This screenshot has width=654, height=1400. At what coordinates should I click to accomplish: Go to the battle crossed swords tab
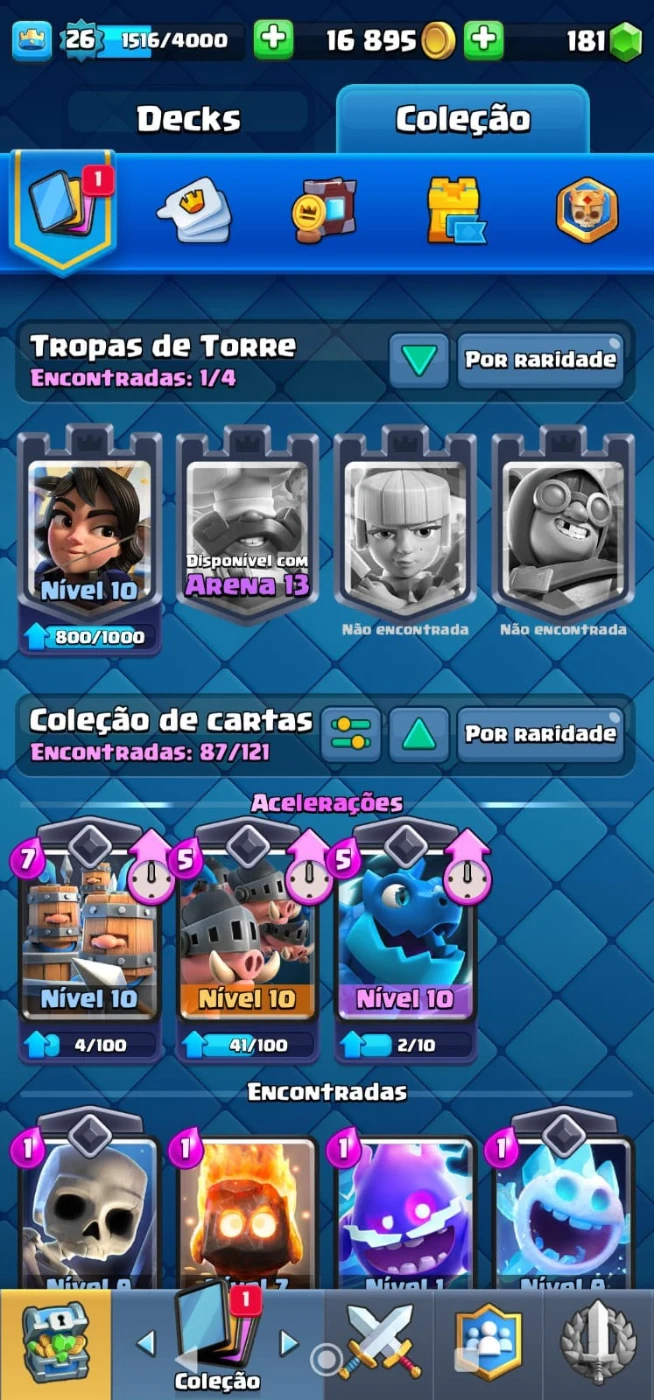tap(380, 1343)
